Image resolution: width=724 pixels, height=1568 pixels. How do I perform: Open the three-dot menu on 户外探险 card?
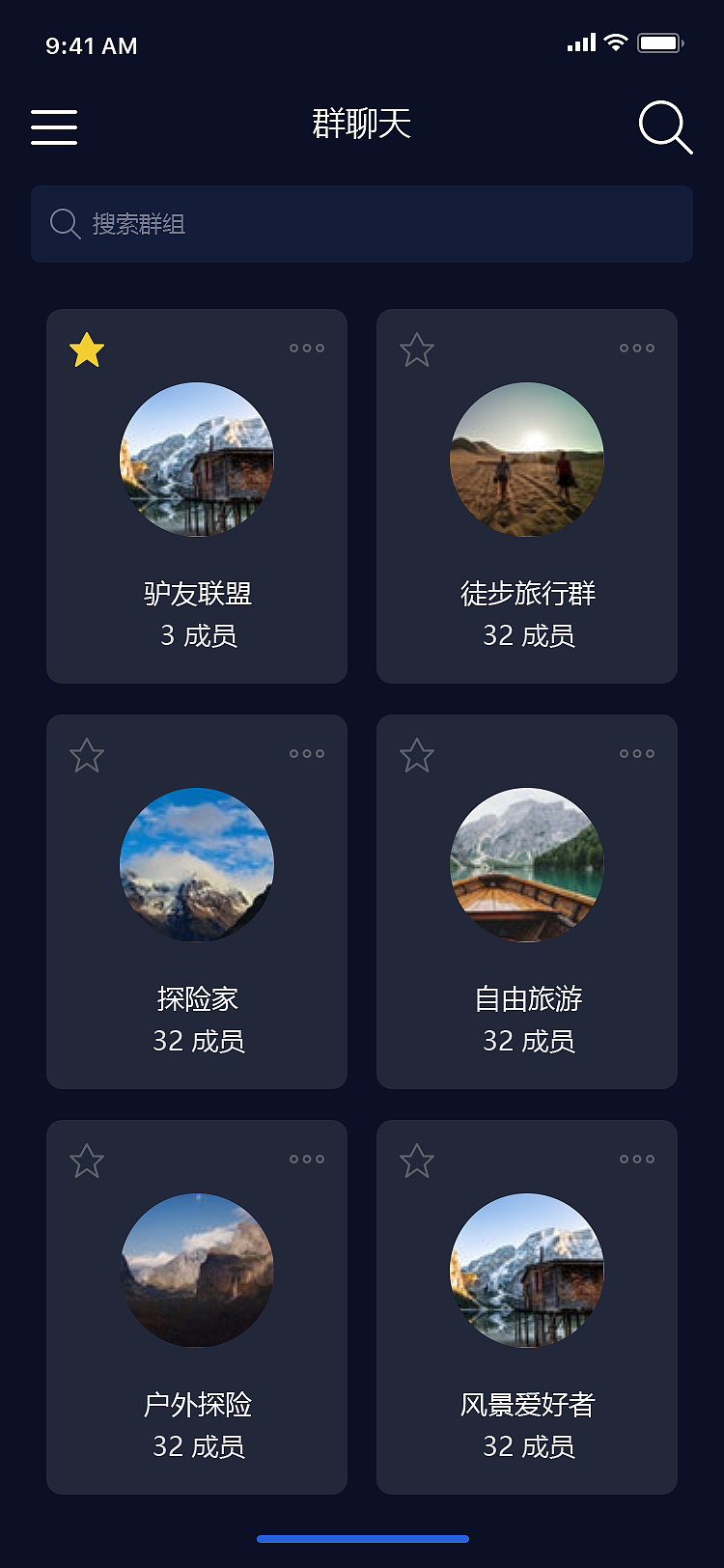pos(306,1160)
